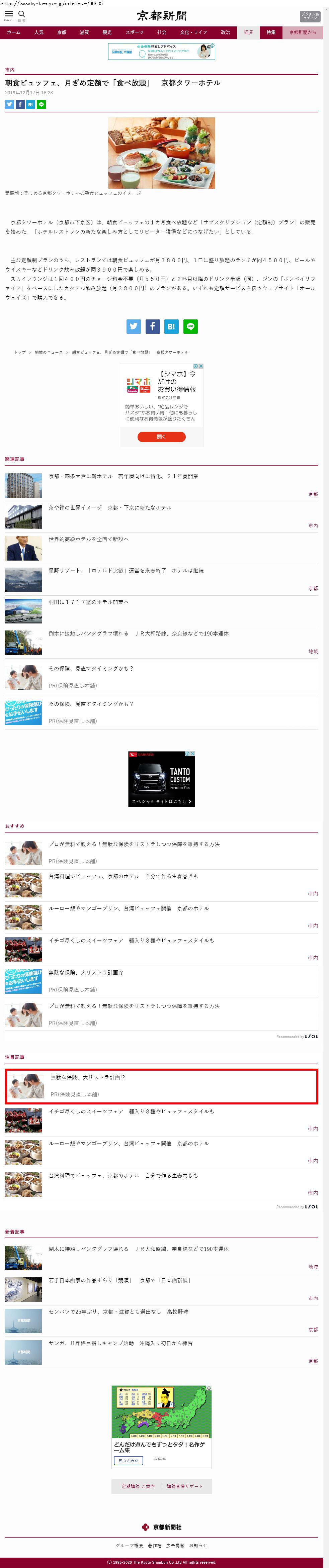Image resolution: width=329 pixels, height=1568 pixels.
Task: Open 無駄な保険、大リストラ計画 under 注目記事
Action: 88,1077
